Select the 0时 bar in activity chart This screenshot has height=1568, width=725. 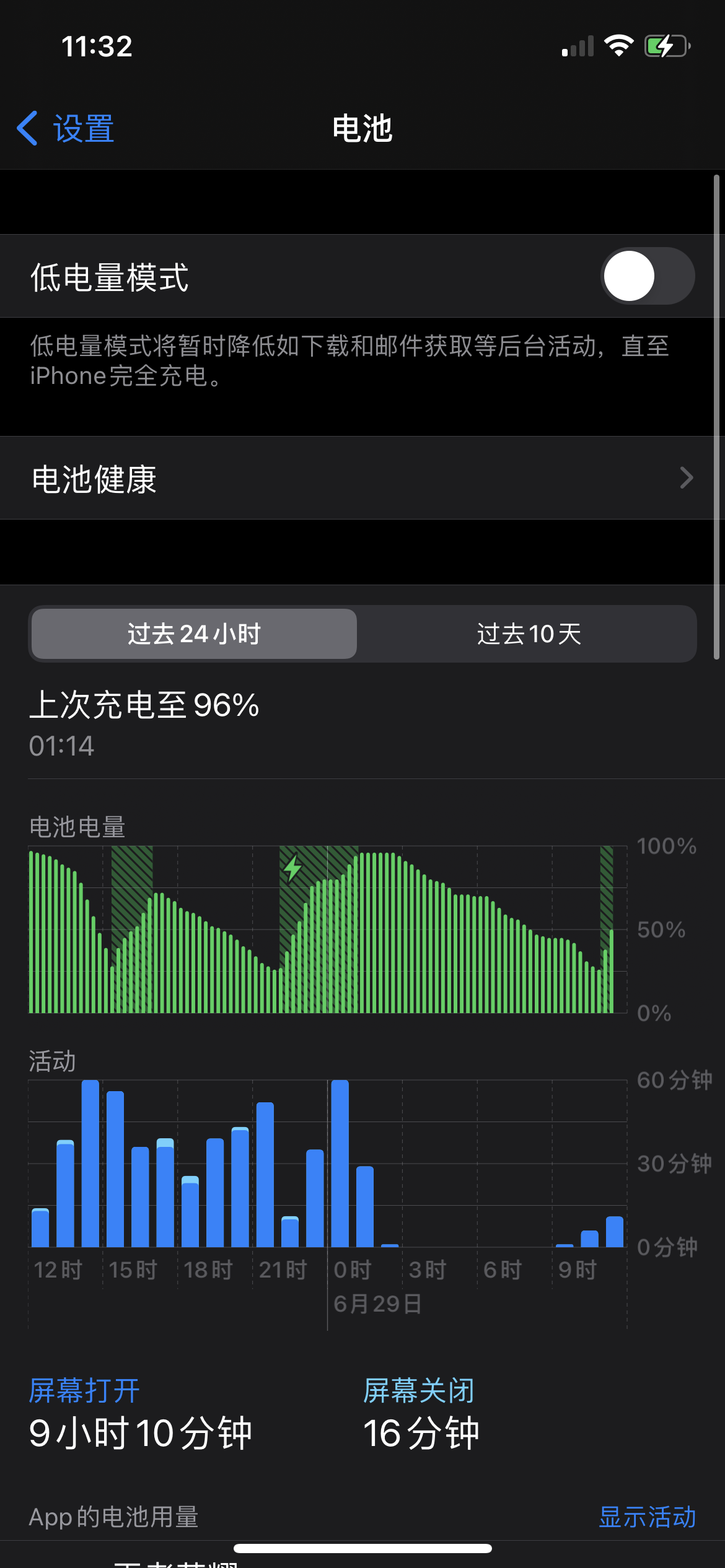(x=340, y=1164)
